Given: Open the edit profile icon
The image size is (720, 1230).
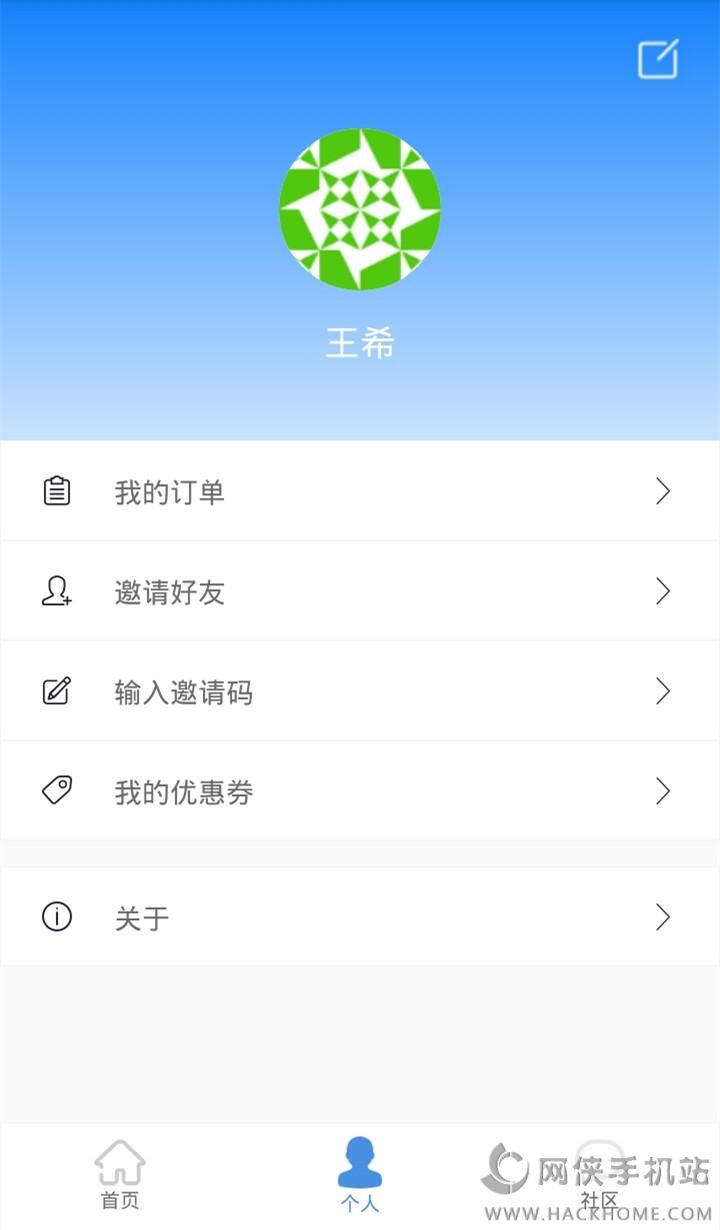Looking at the screenshot, I should (x=659, y=59).
